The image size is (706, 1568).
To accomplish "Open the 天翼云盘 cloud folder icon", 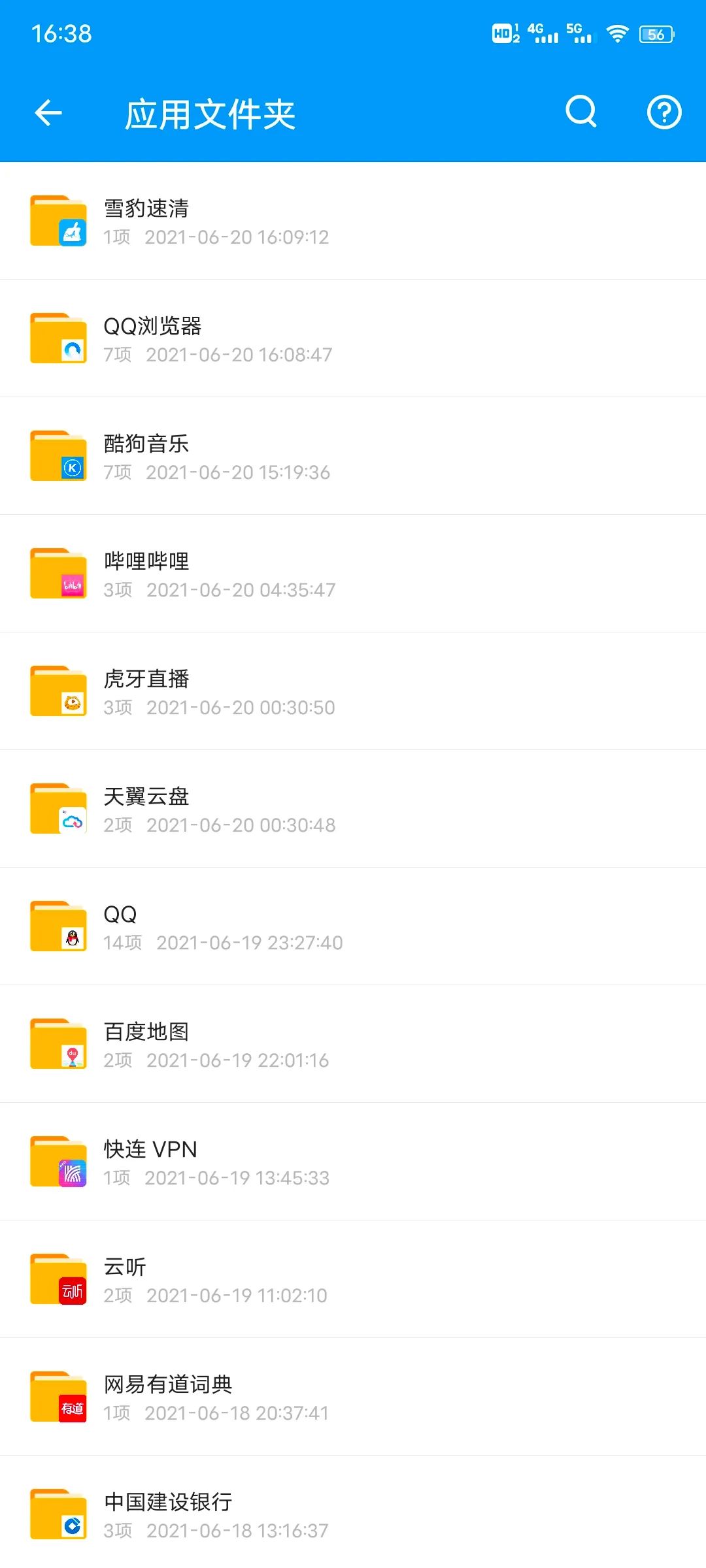I will pyautogui.click(x=58, y=809).
